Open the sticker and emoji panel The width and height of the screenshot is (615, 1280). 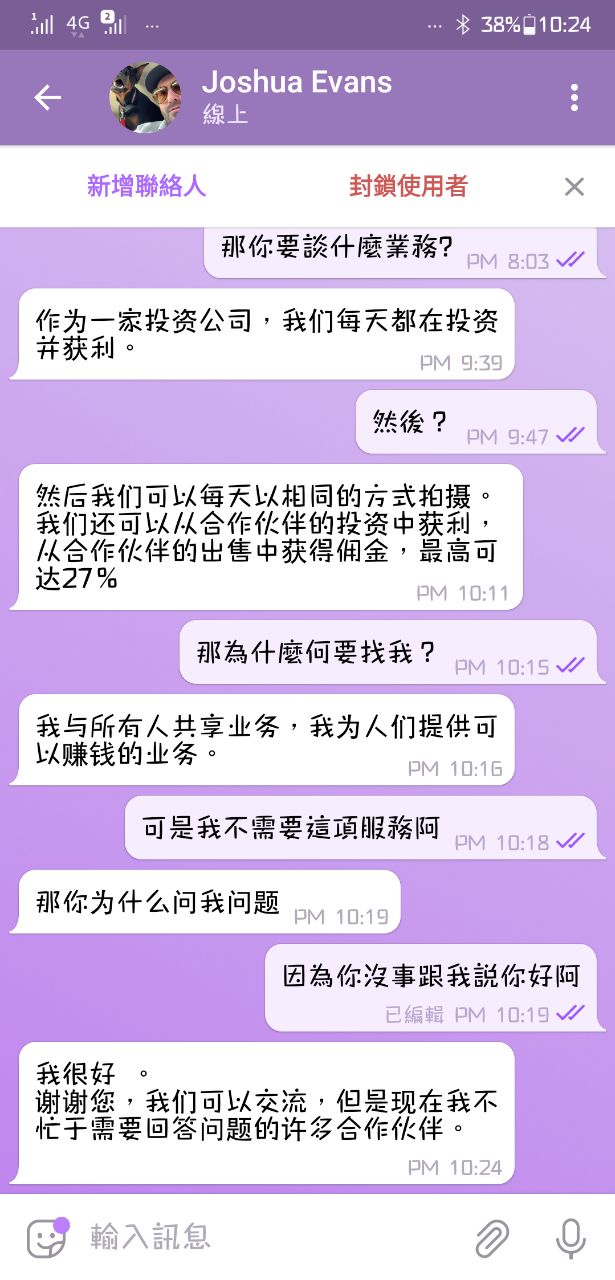point(46,1238)
